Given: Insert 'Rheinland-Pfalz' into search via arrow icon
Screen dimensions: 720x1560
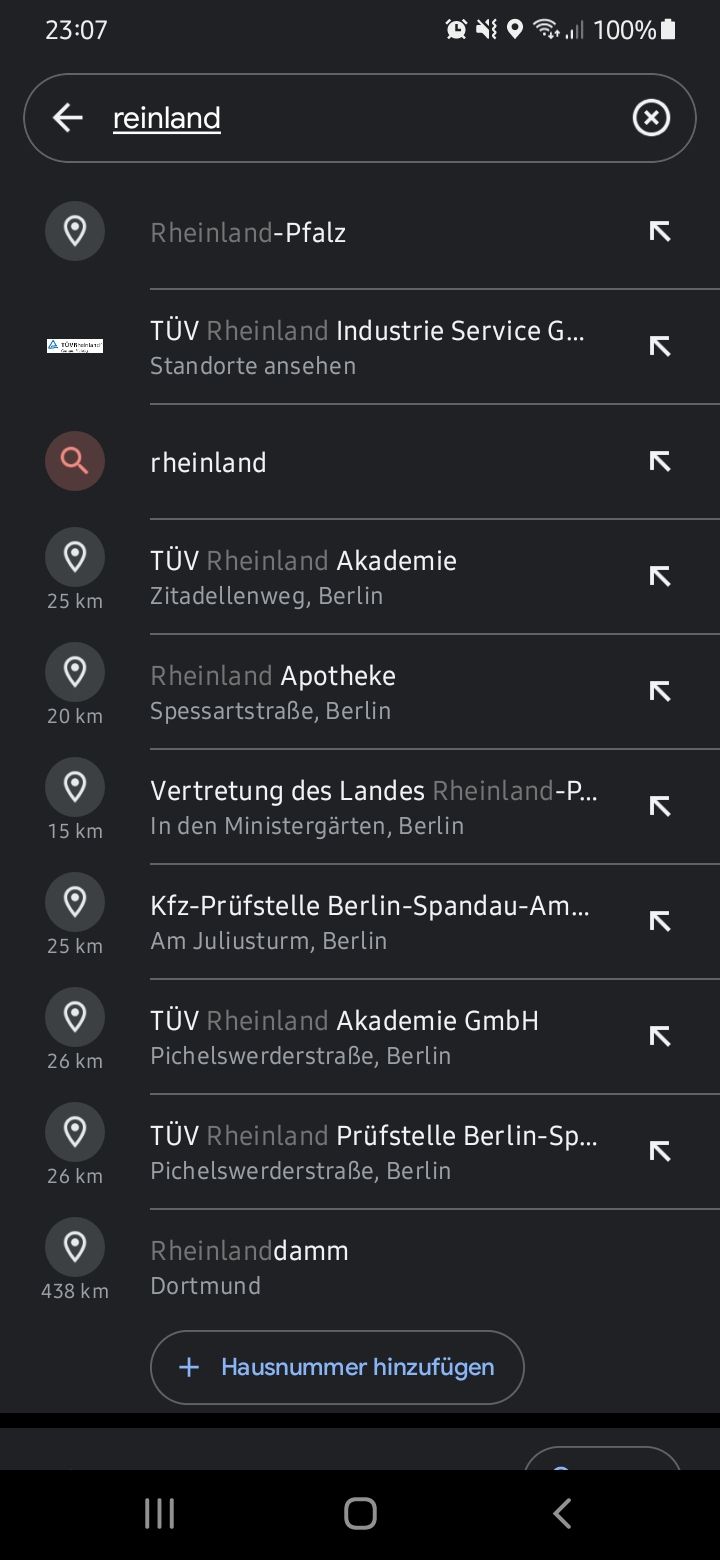Looking at the screenshot, I should coord(659,232).
